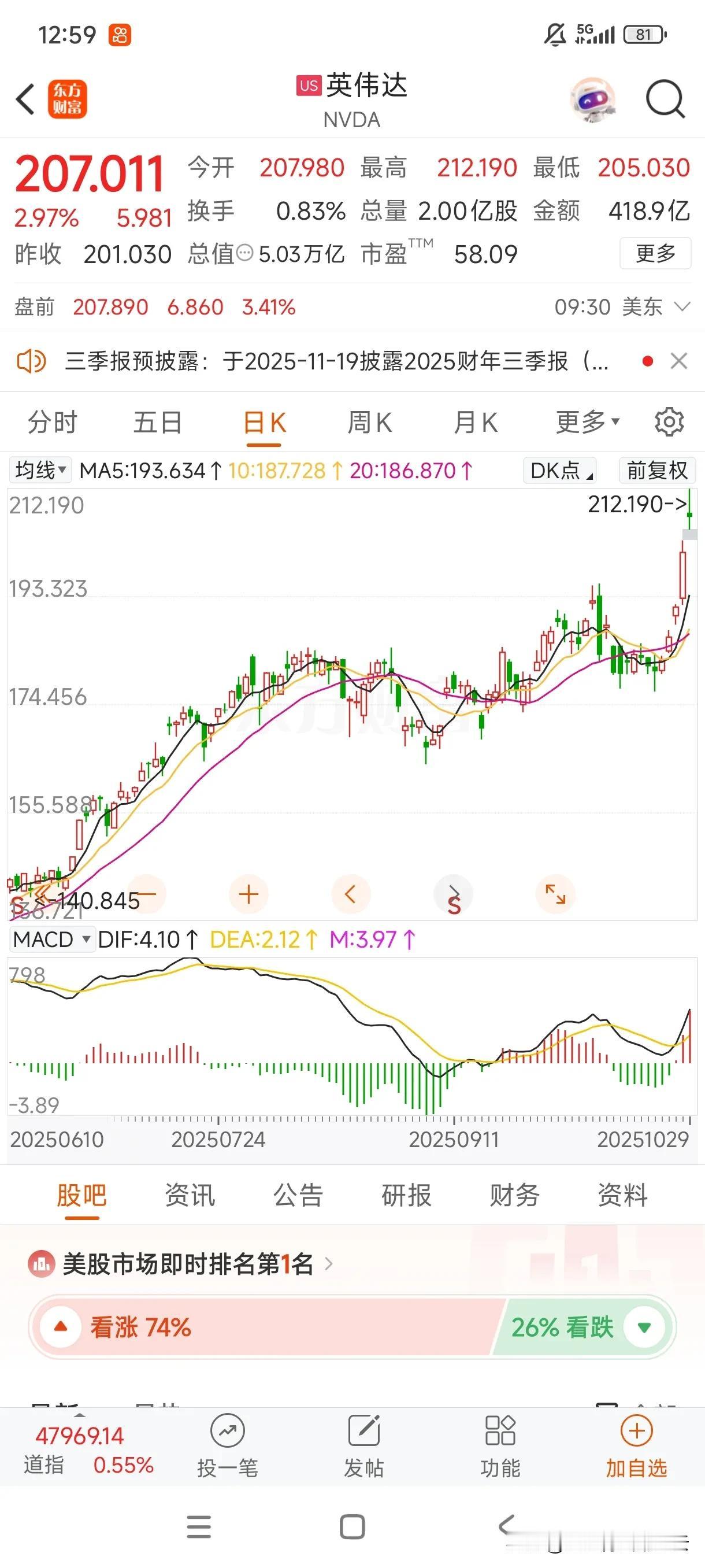Image resolution: width=705 pixels, height=1568 pixels.
Task: Switch to the 周K weekly chart tab
Action: pos(369,420)
